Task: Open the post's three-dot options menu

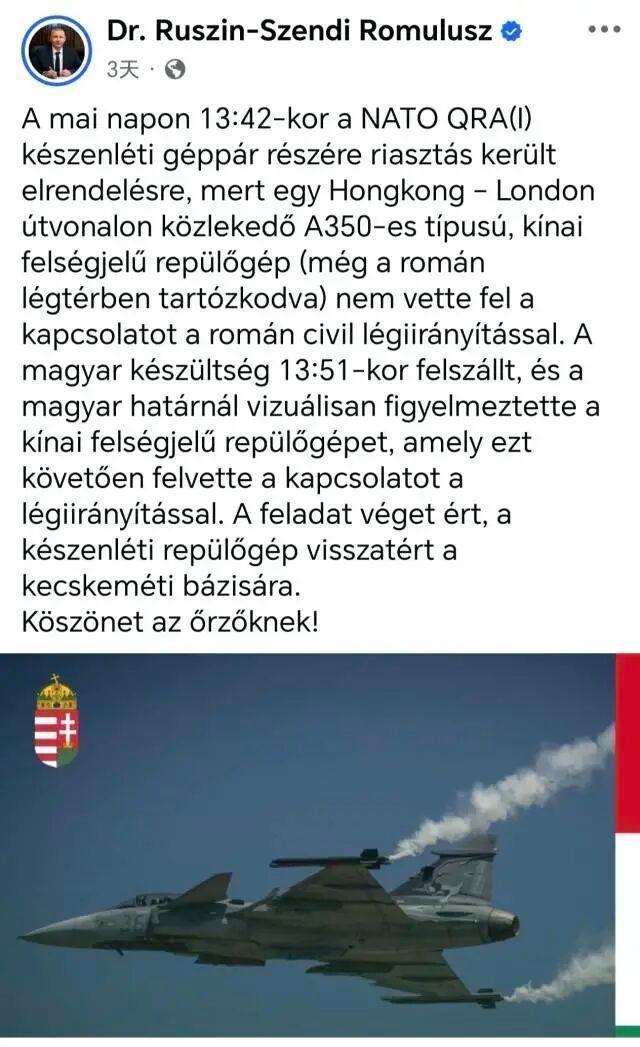Action: [604, 29]
